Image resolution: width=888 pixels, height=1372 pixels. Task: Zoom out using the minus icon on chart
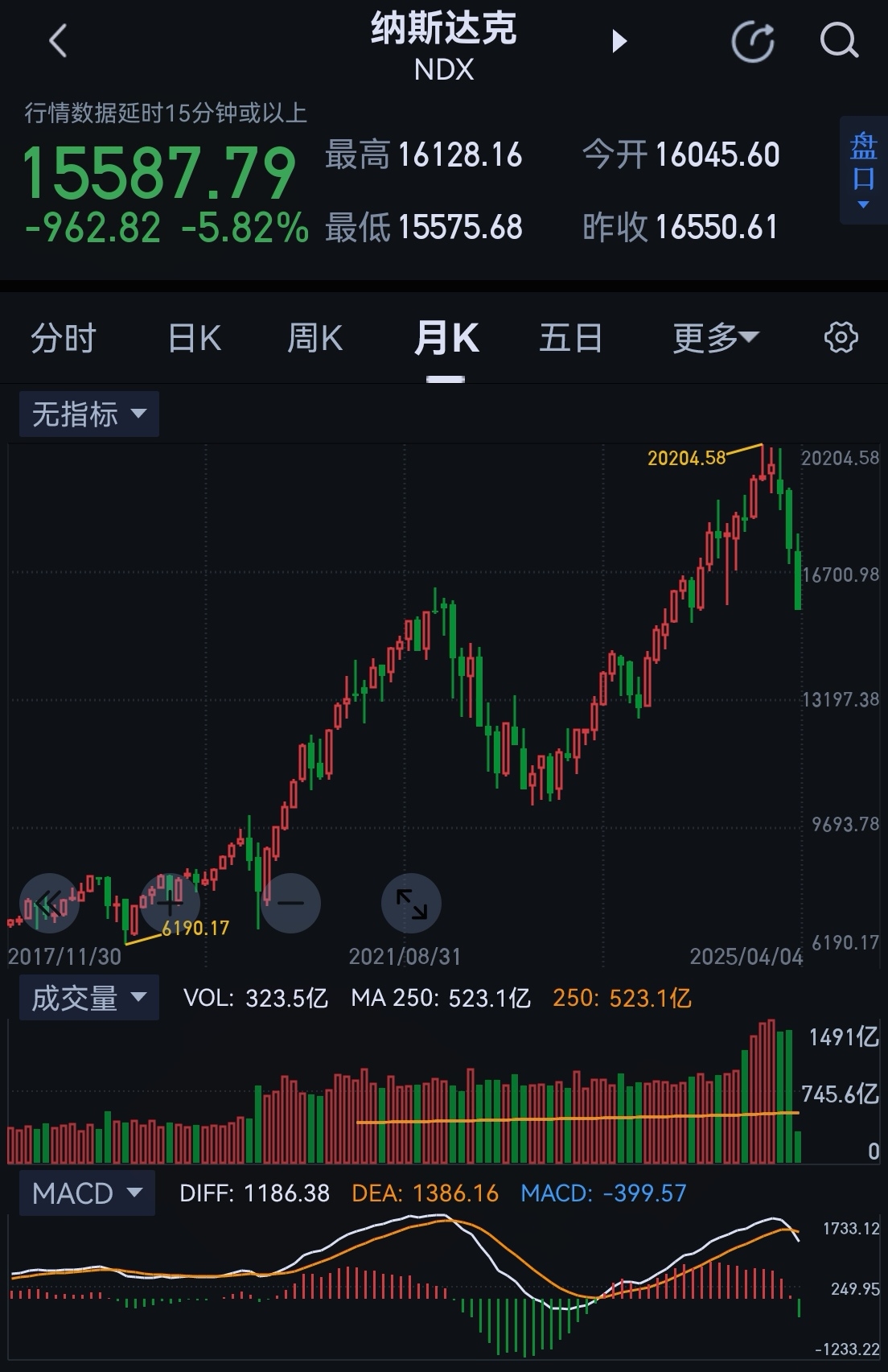click(290, 903)
